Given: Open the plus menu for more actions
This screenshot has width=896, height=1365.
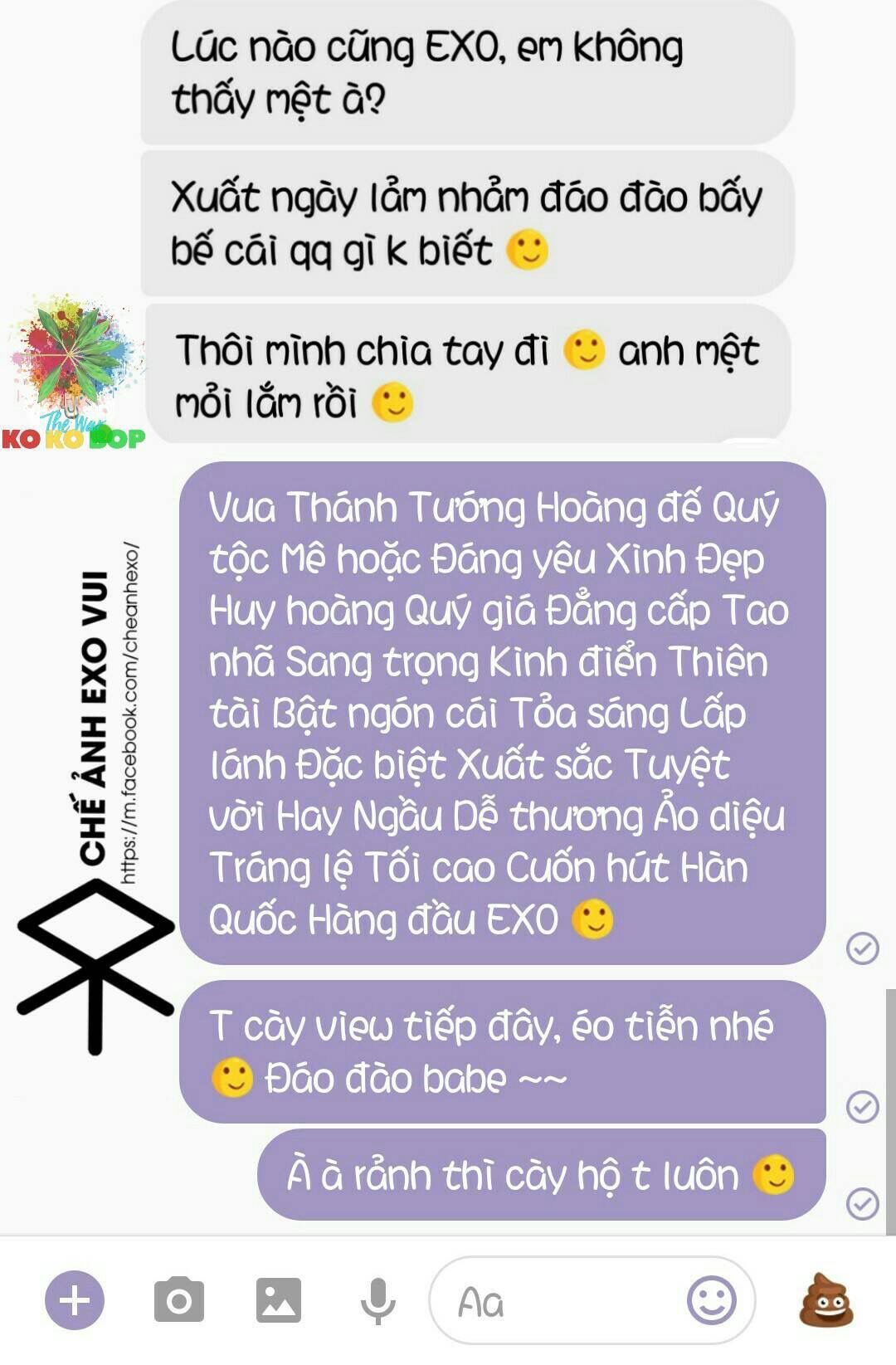Looking at the screenshot, I should coord(75,1300).
